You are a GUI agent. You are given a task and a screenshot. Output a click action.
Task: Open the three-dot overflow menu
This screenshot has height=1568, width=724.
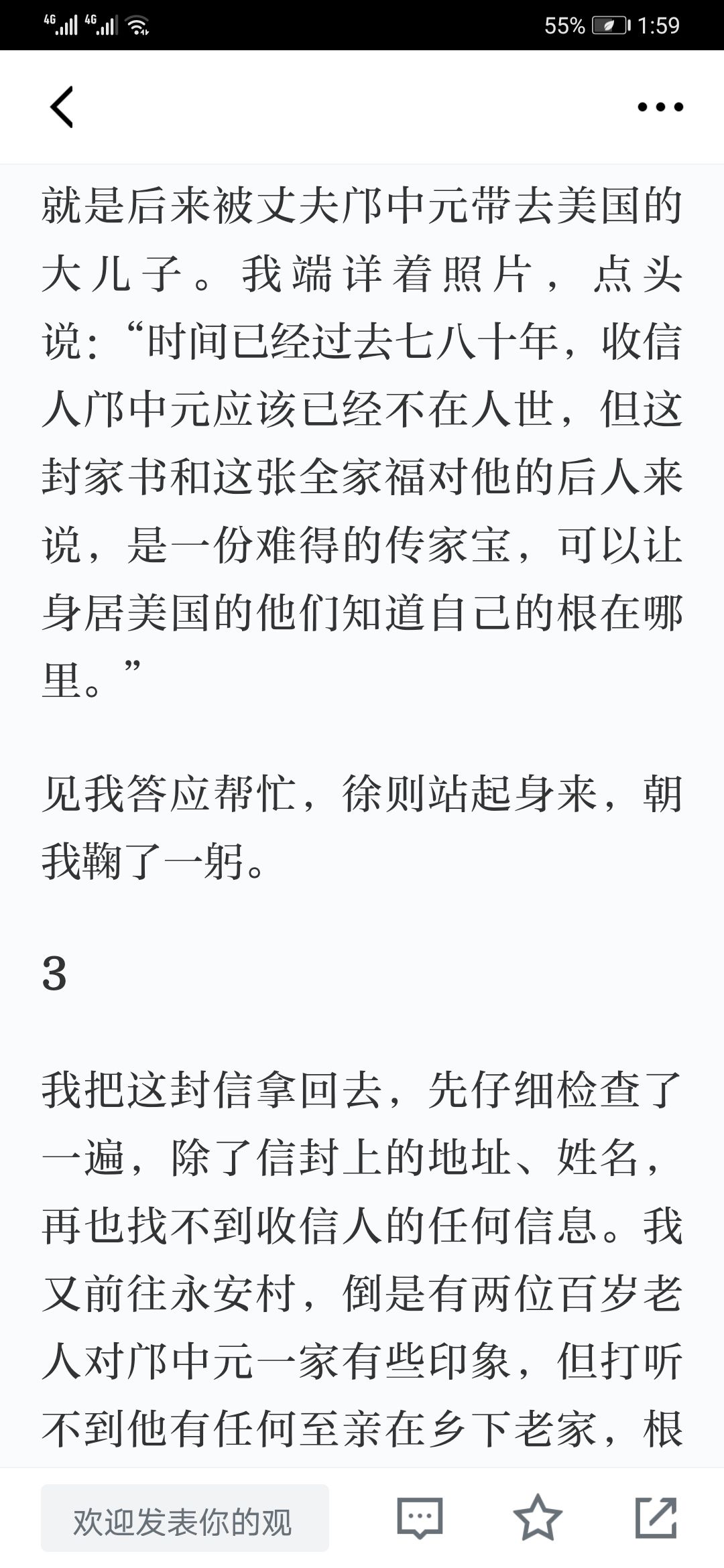click(660, 107)
